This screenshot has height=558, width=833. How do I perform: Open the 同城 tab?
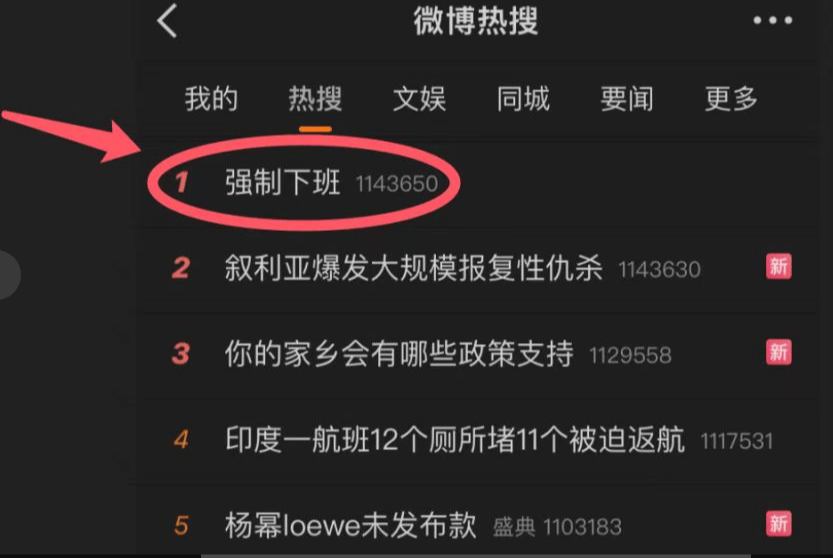(523, 99)
